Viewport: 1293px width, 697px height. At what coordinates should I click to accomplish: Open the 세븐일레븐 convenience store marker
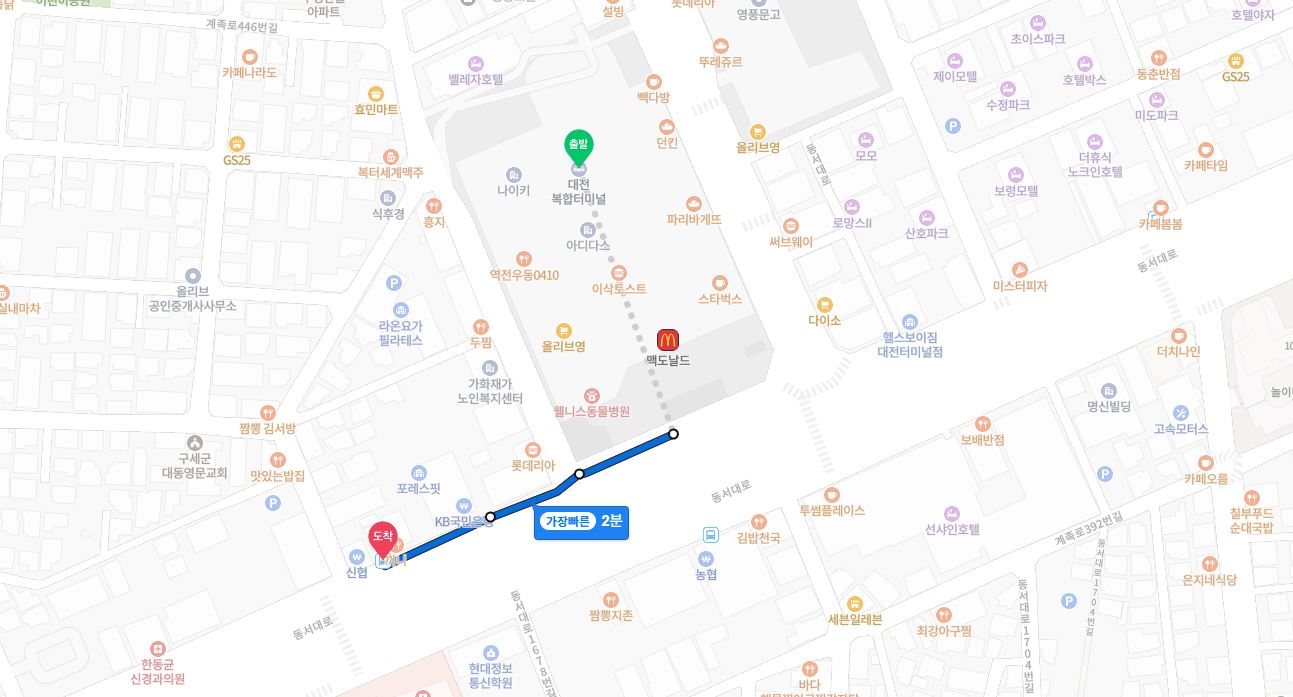pyautogui.click(x=854, y=604)
